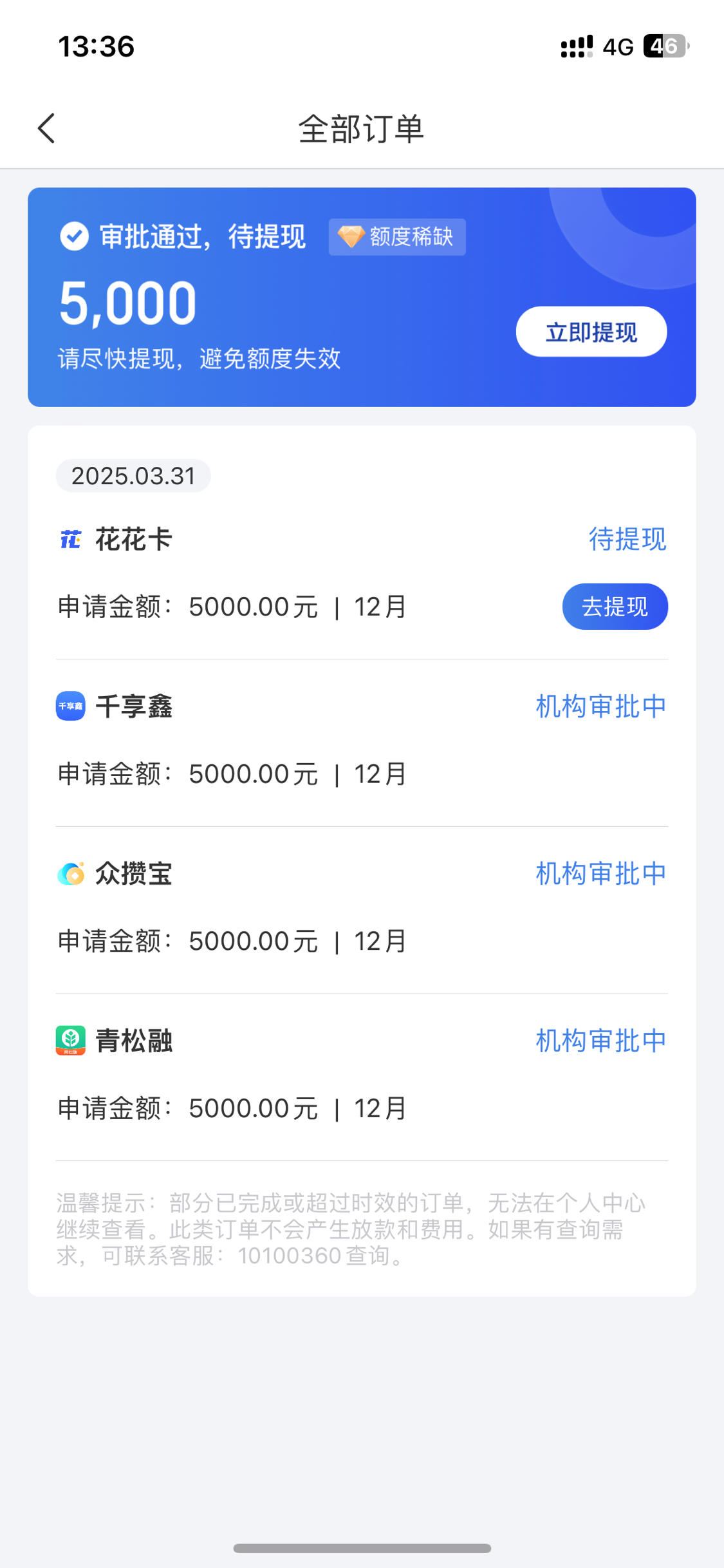Tap the 立即提现 button on the banner
The image size is (724, 1568).
(591, 332)
